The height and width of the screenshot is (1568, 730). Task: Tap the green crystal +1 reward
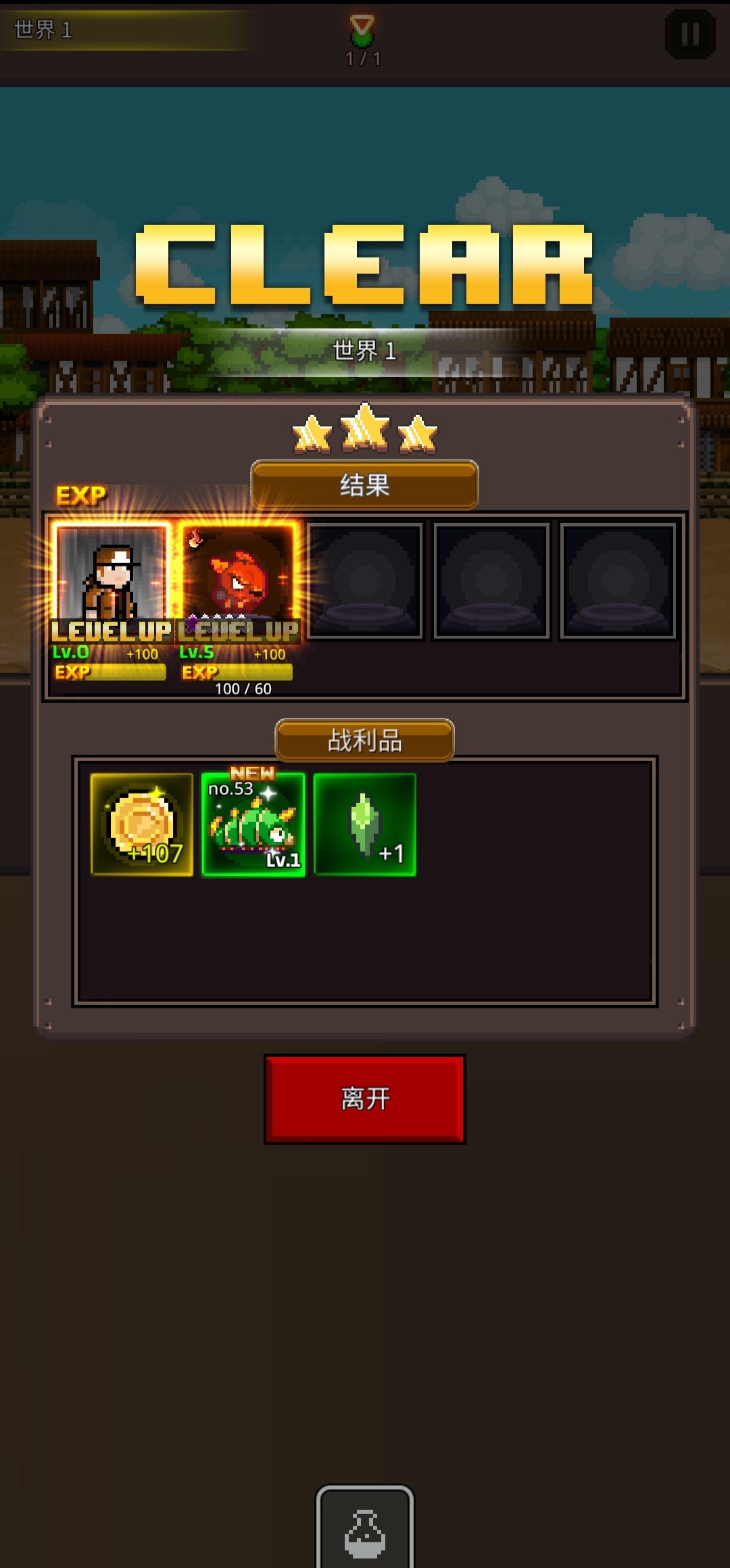(364, 825)
